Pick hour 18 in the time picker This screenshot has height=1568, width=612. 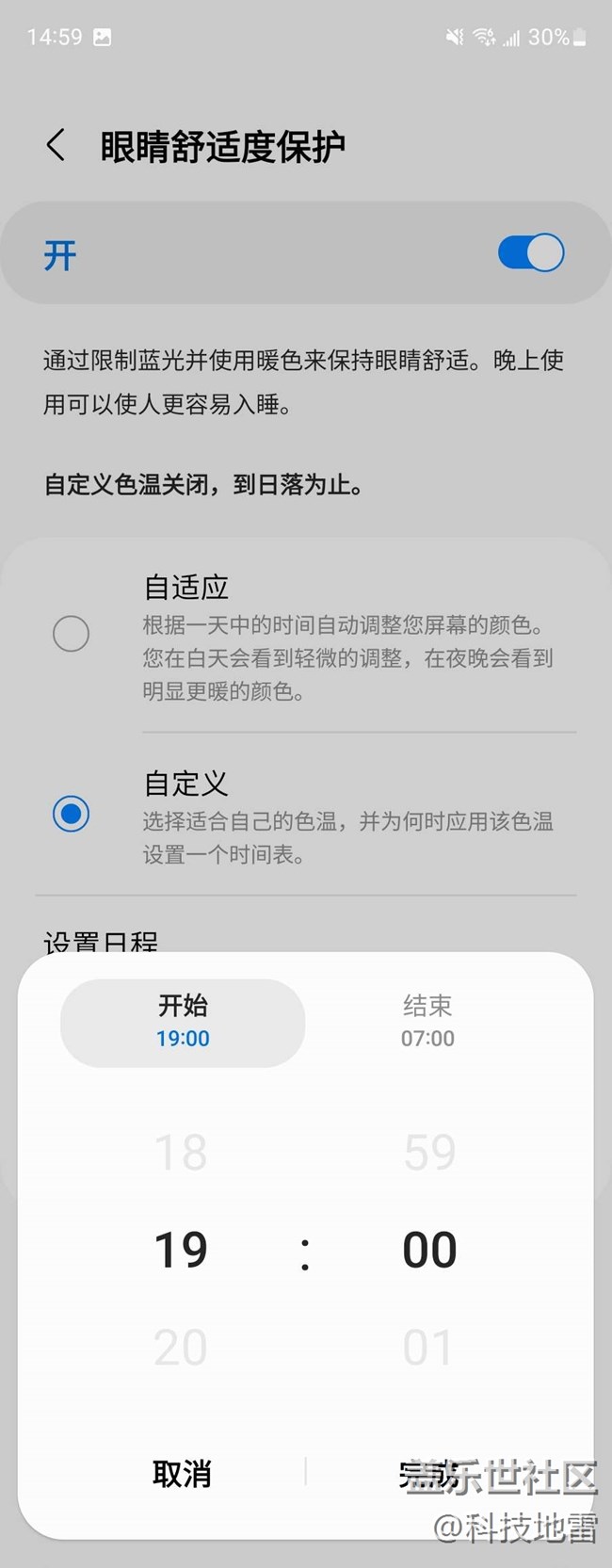pyautogui.click(x=181, y=1152)
